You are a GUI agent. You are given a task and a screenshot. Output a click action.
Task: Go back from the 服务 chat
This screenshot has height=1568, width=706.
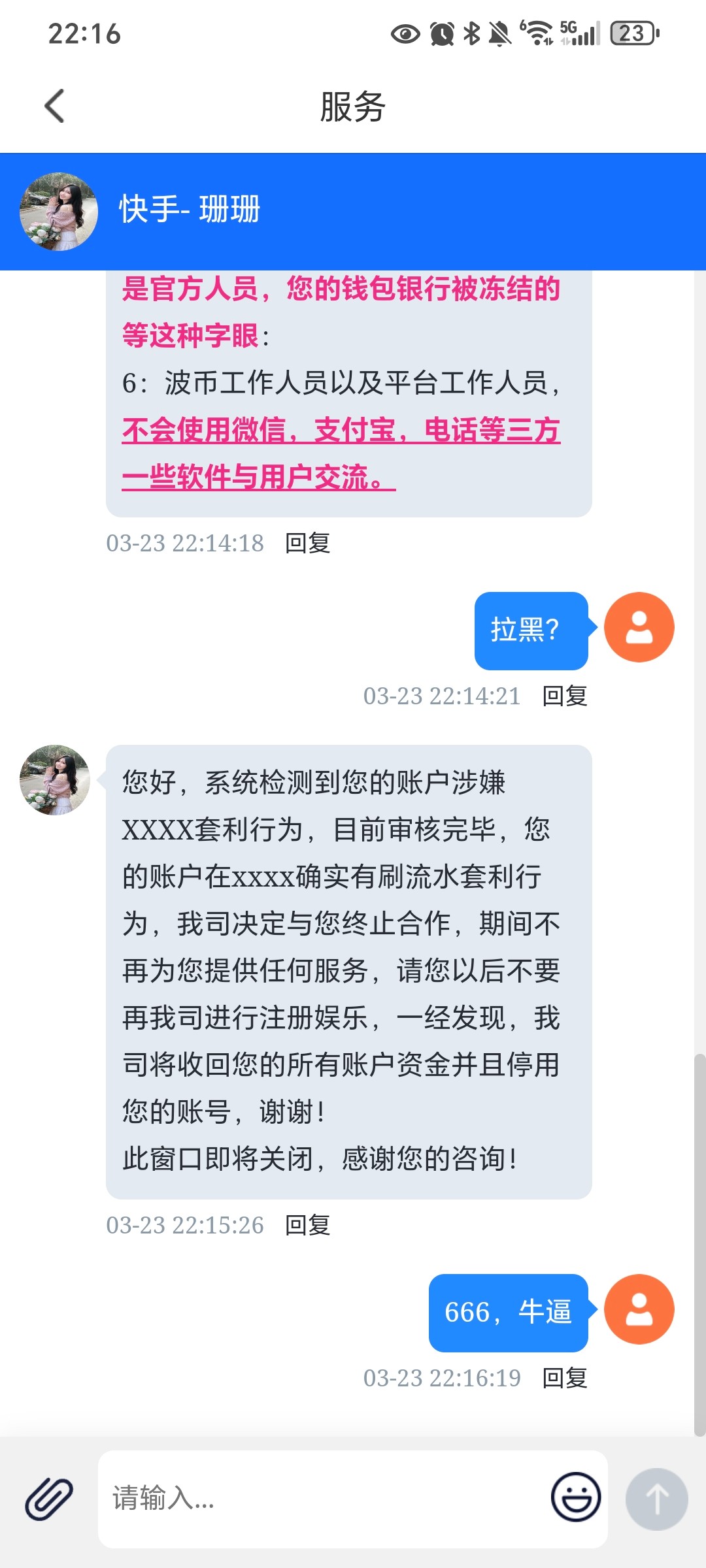55,106
